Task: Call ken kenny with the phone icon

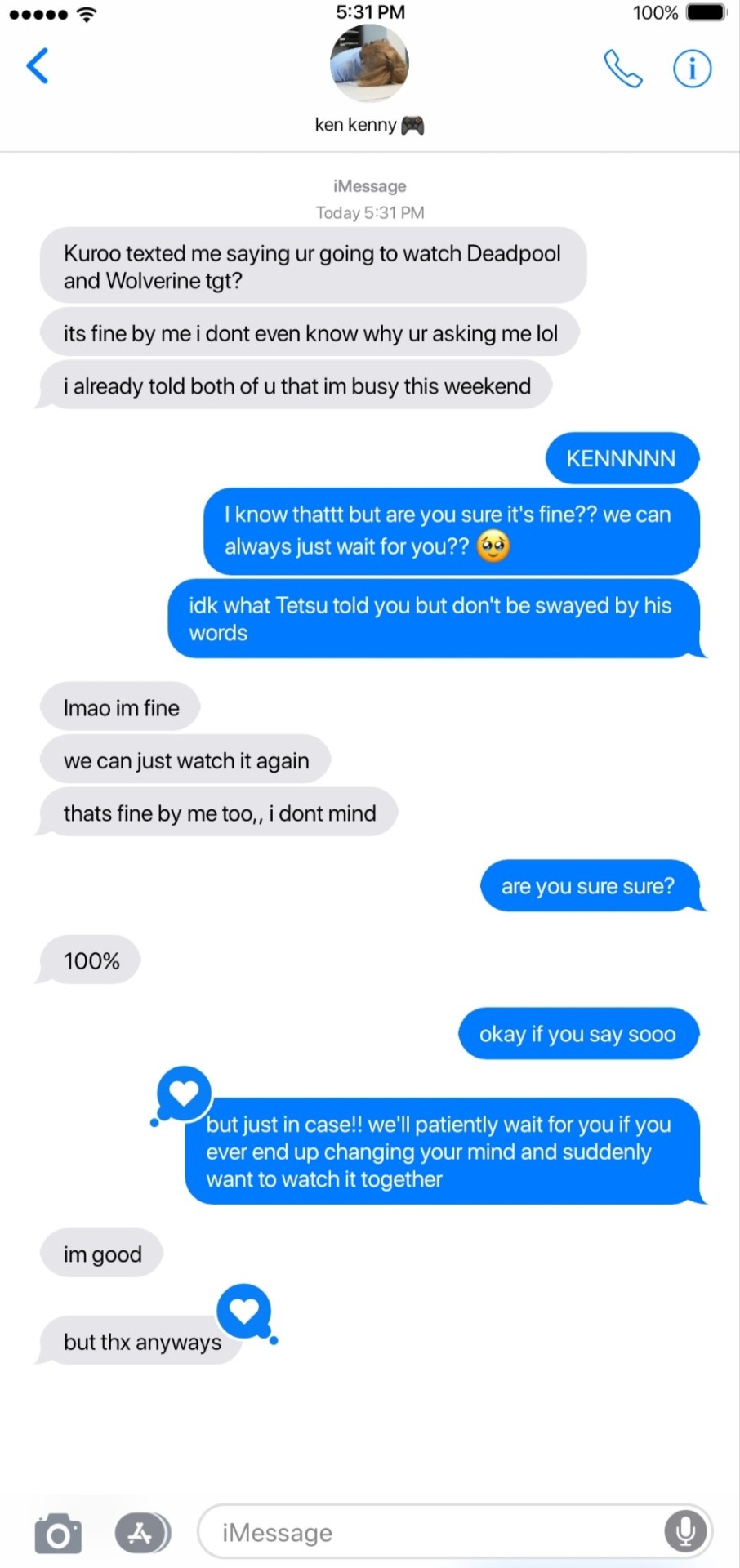Action: tap(622, 69)
